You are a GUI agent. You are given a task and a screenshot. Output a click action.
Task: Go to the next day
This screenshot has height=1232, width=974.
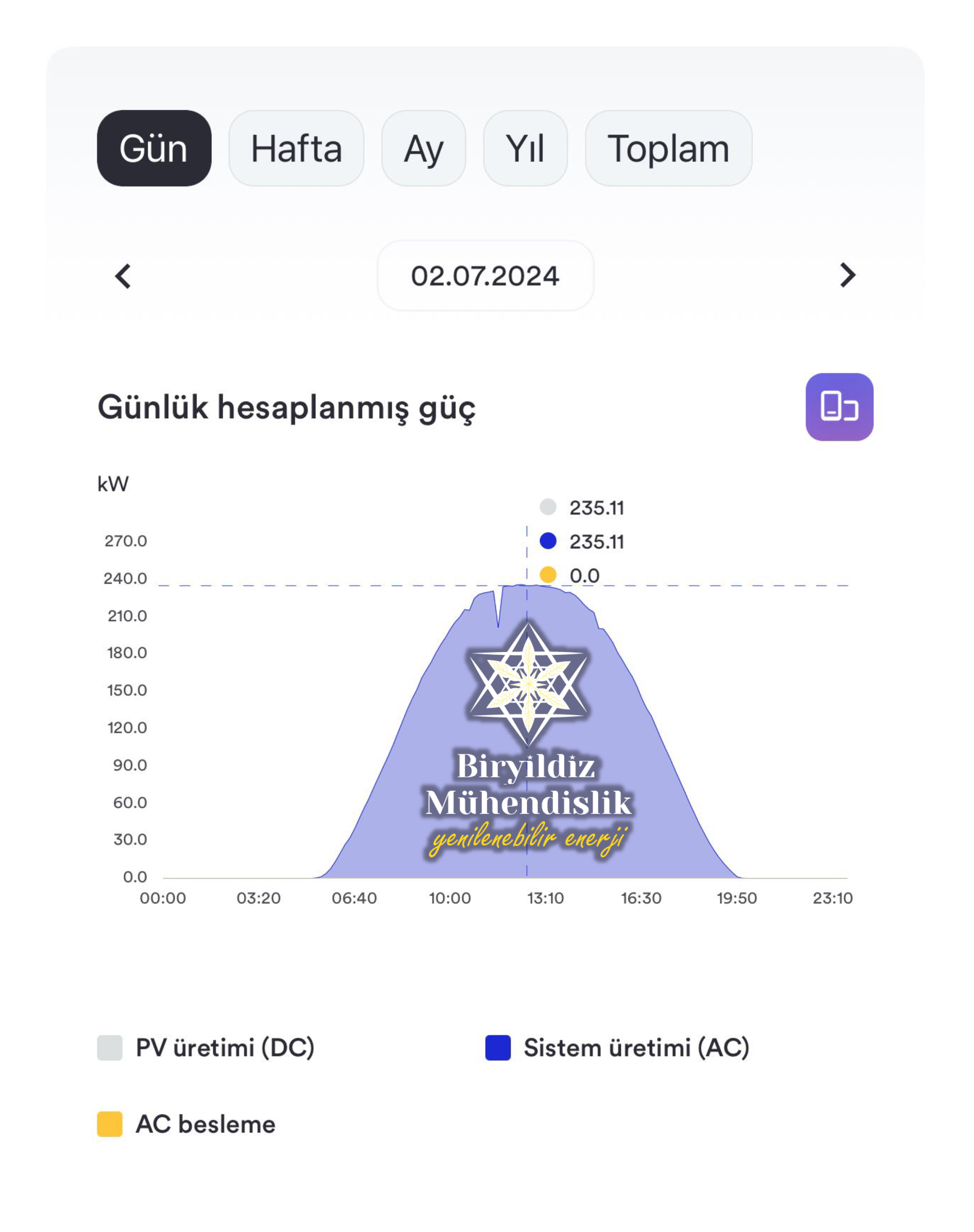click(x=848, y=276)
